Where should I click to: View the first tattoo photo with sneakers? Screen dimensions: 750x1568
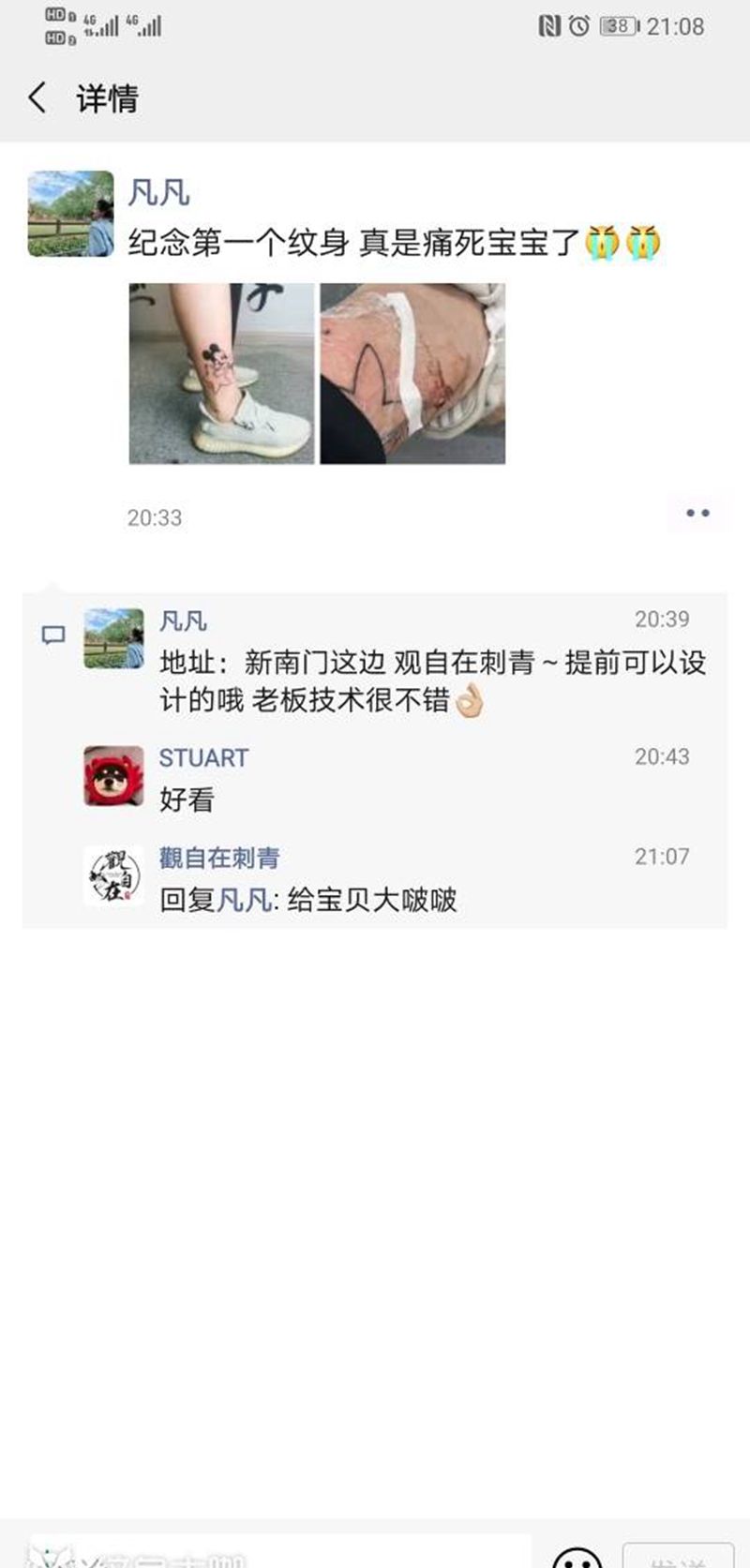(221, 373)
